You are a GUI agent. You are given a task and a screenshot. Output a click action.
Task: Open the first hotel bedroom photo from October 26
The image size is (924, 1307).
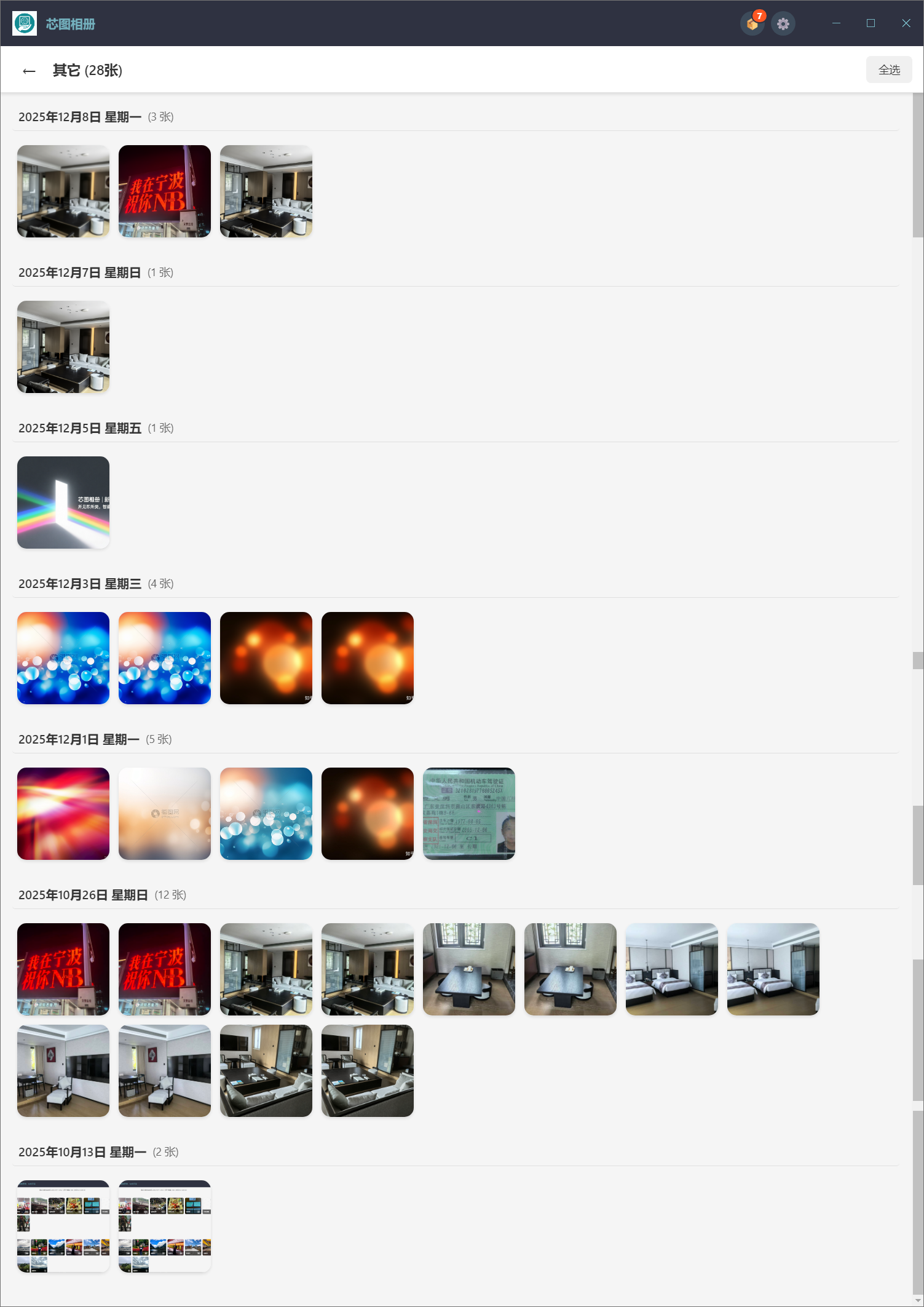672,969
